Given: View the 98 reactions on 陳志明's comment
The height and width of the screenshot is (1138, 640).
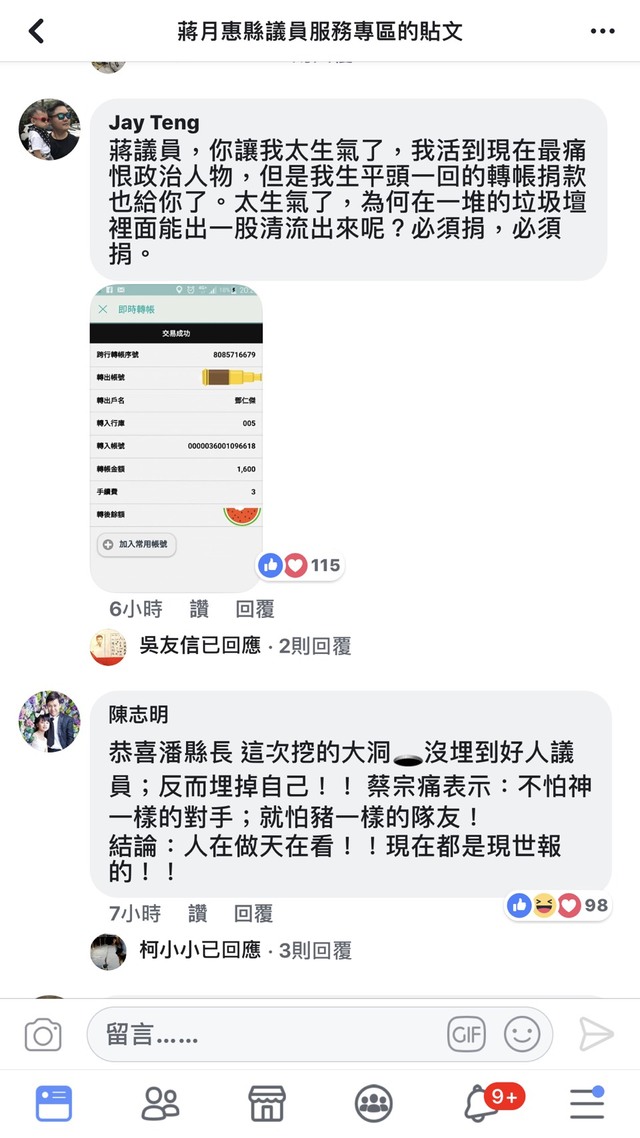Looking at the screenshot, I should click(x=558, y=906).
